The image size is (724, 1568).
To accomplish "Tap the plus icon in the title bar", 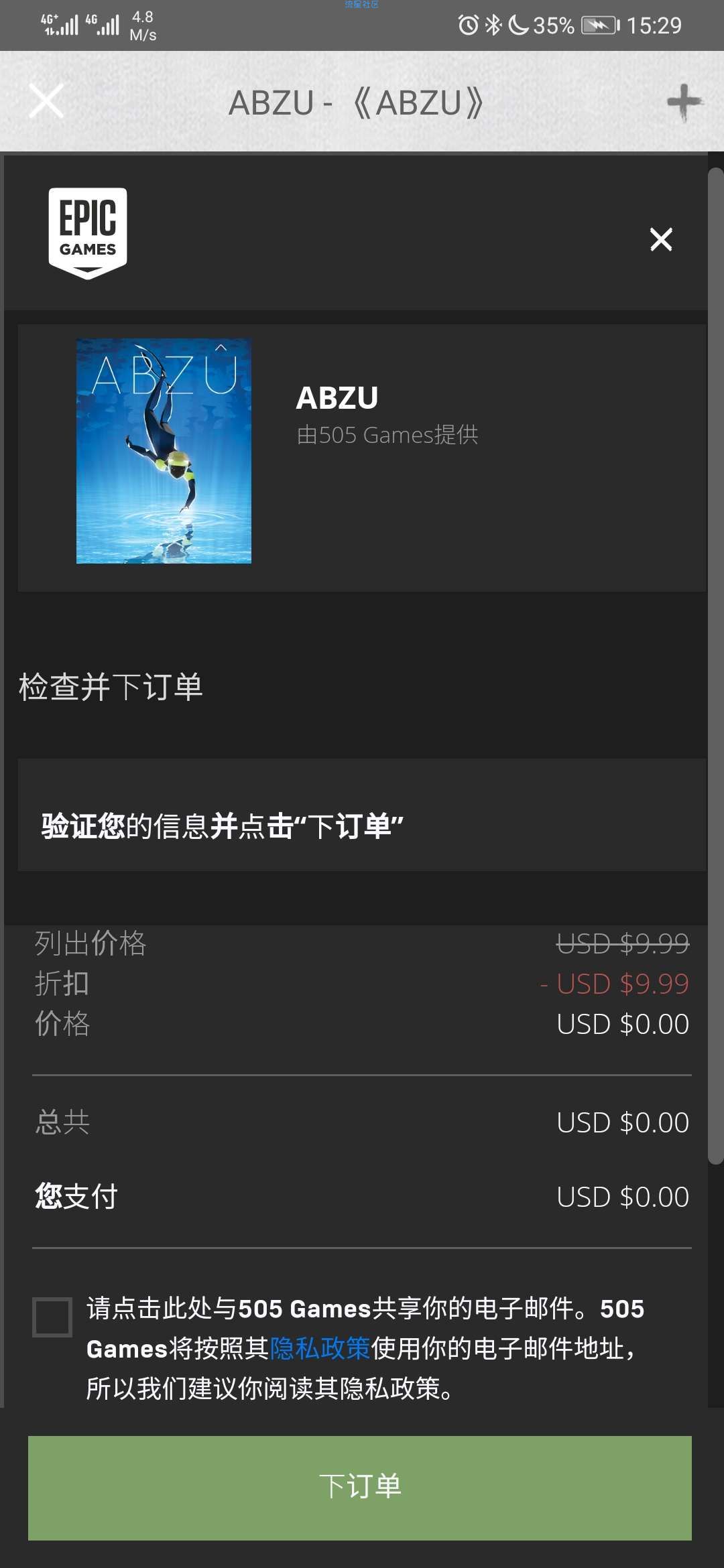I will coord(684,102).
